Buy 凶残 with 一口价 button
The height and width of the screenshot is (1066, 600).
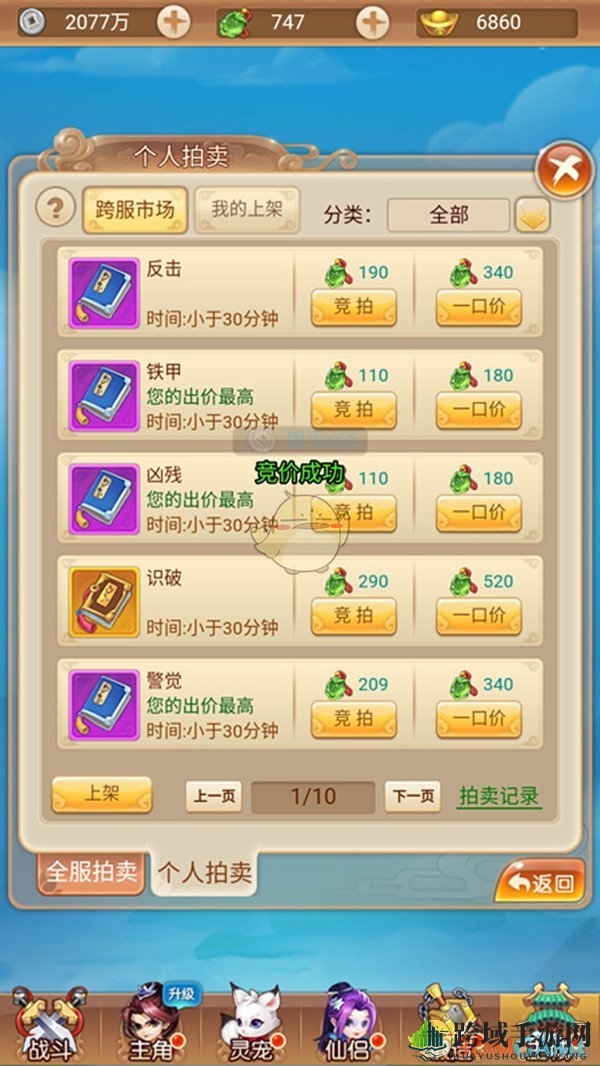tap(478, 513)
